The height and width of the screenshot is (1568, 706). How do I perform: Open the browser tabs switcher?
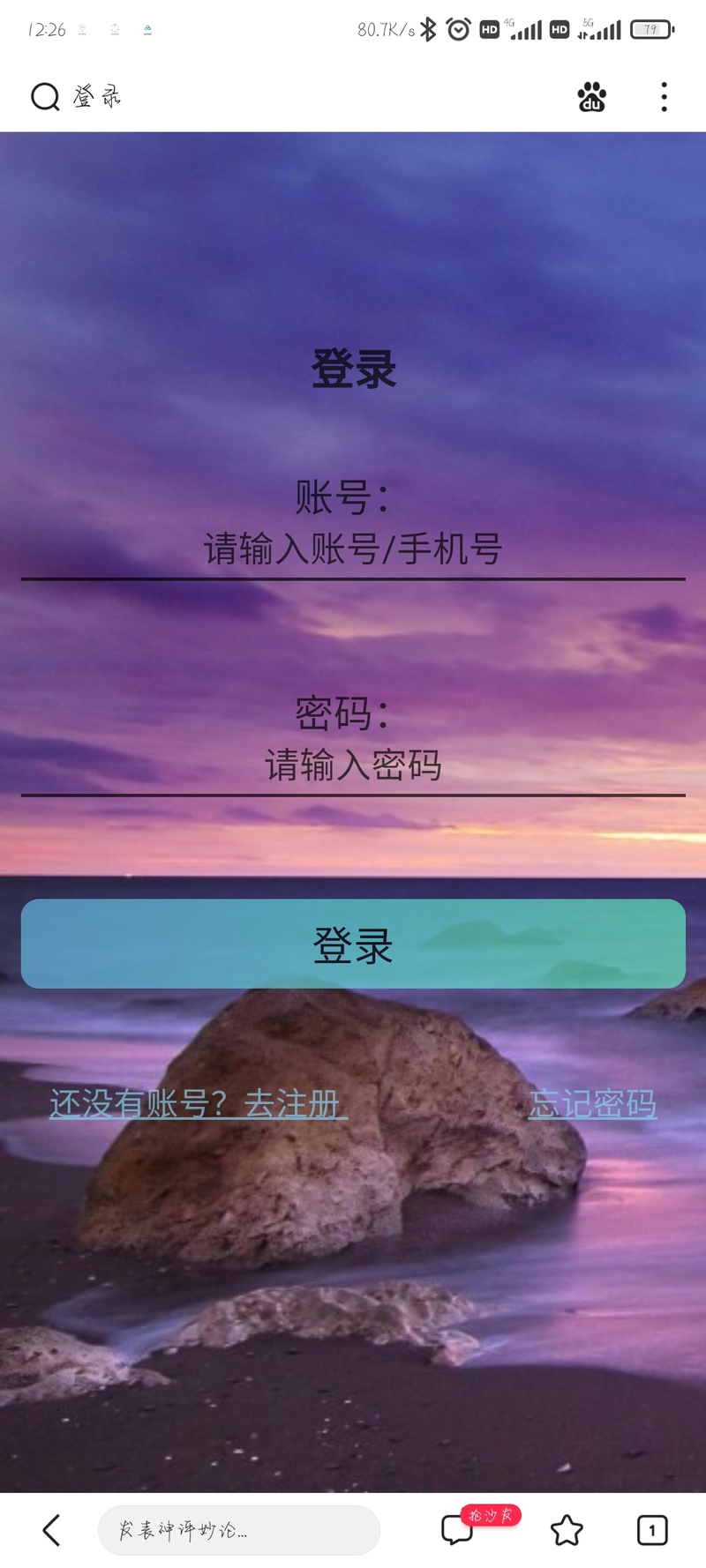tap(652, 1530)
